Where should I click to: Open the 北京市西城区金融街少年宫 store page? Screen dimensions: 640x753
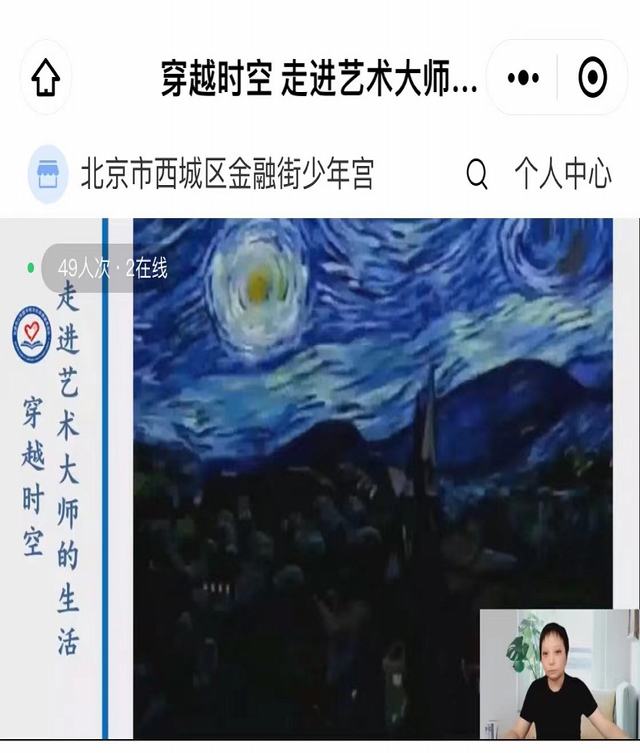coord(225,174)
